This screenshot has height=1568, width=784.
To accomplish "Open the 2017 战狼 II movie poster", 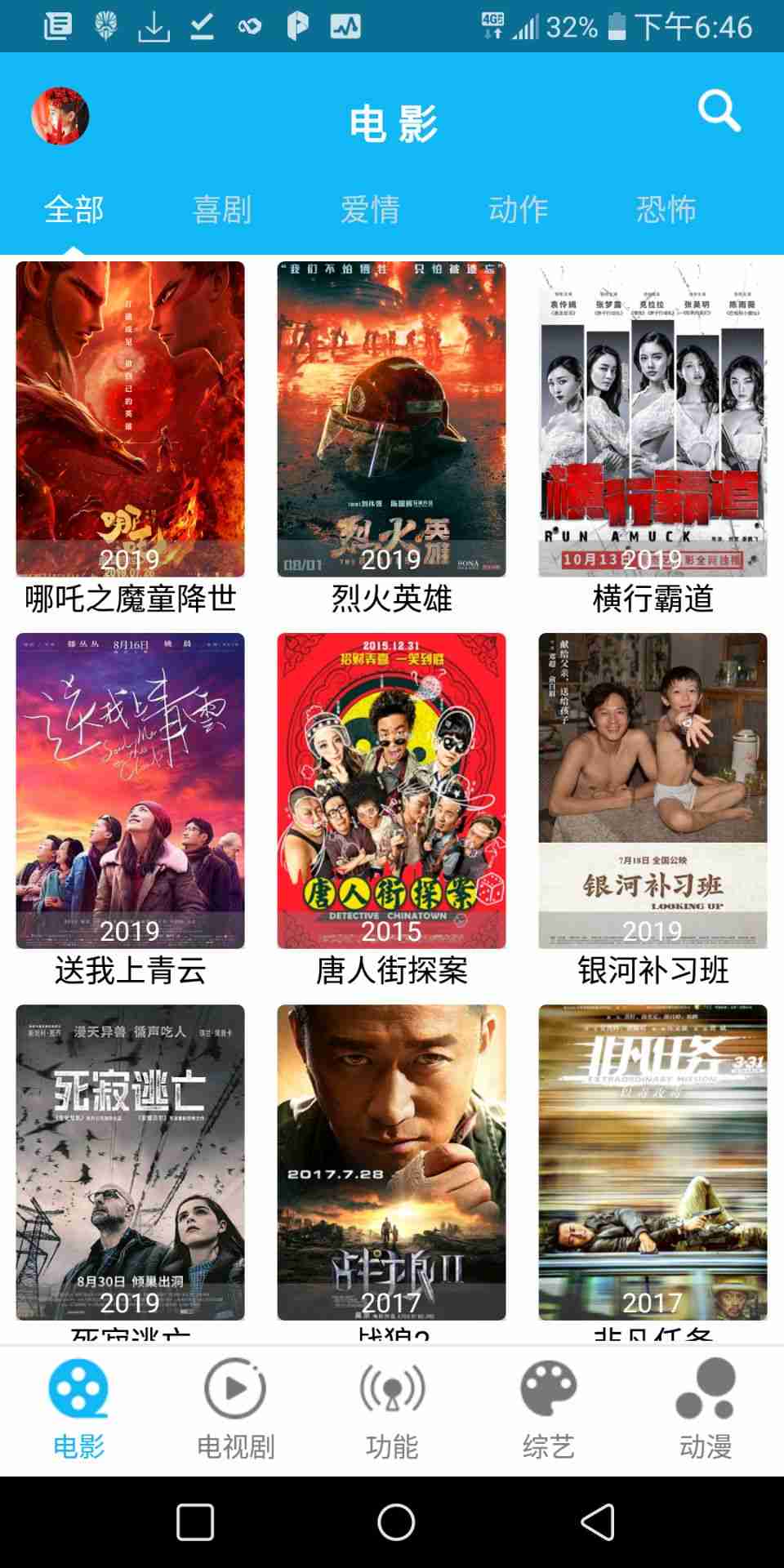I will point(391,1162).
